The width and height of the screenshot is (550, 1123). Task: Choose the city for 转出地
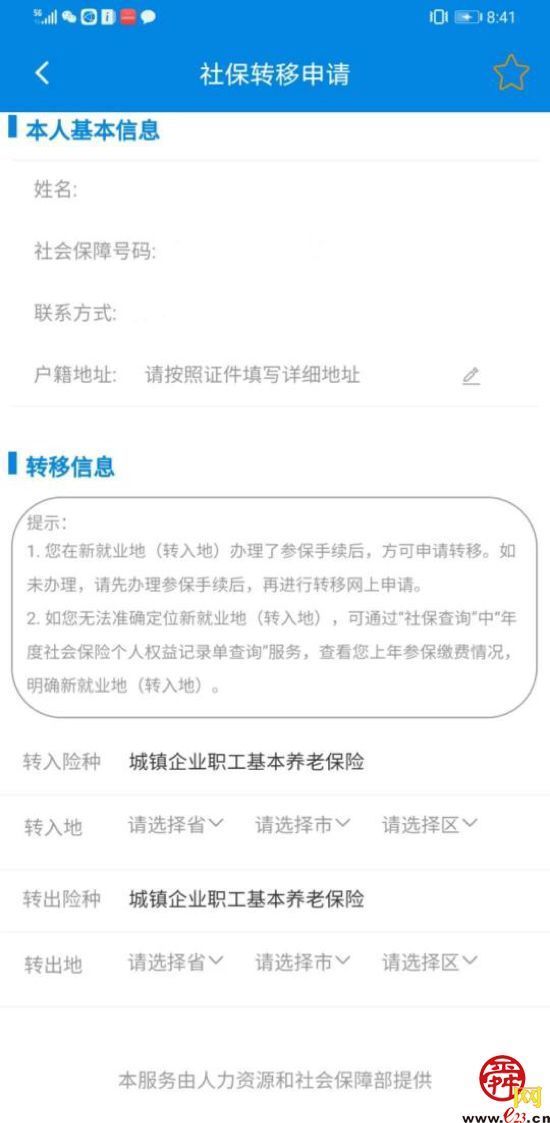pyautogui.click(x=302, y=962)
